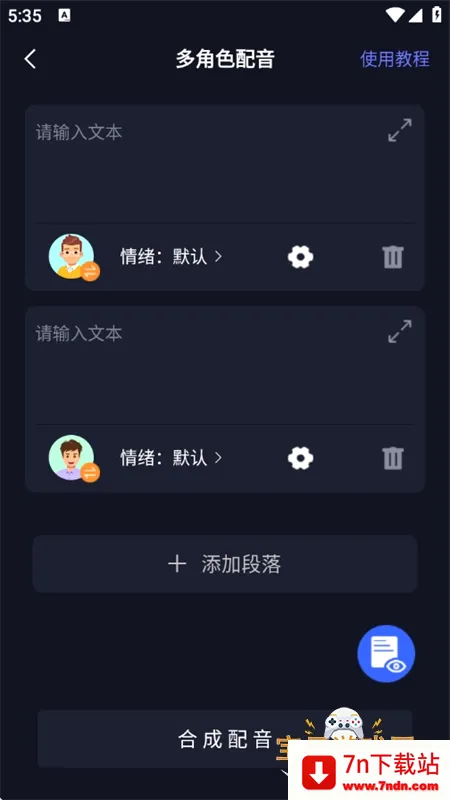Delete the first paragraph using its trash icon
Viewport: 450px width, 800px height.
coord(393,257)
